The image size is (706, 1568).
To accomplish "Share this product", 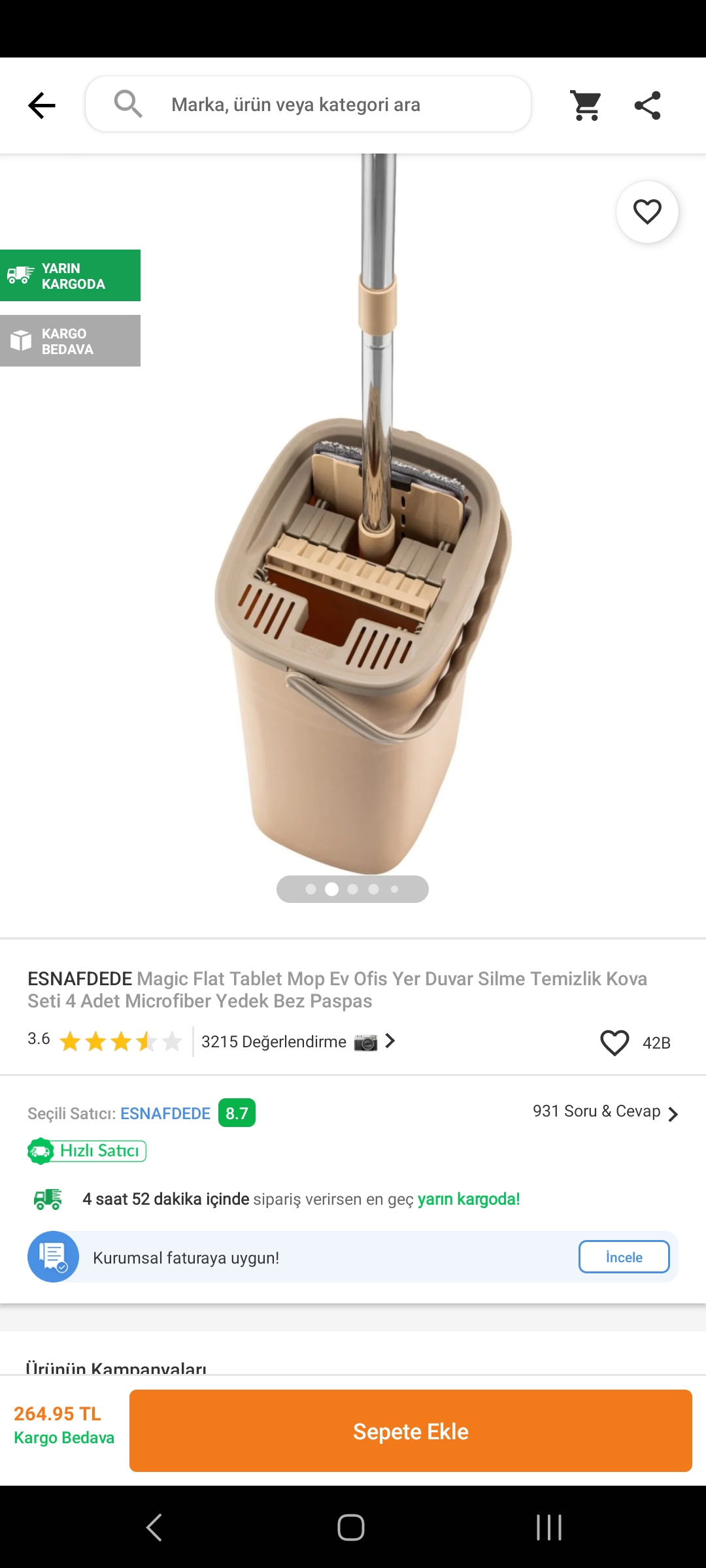I will pyautogui.click(x=647, y=105).
